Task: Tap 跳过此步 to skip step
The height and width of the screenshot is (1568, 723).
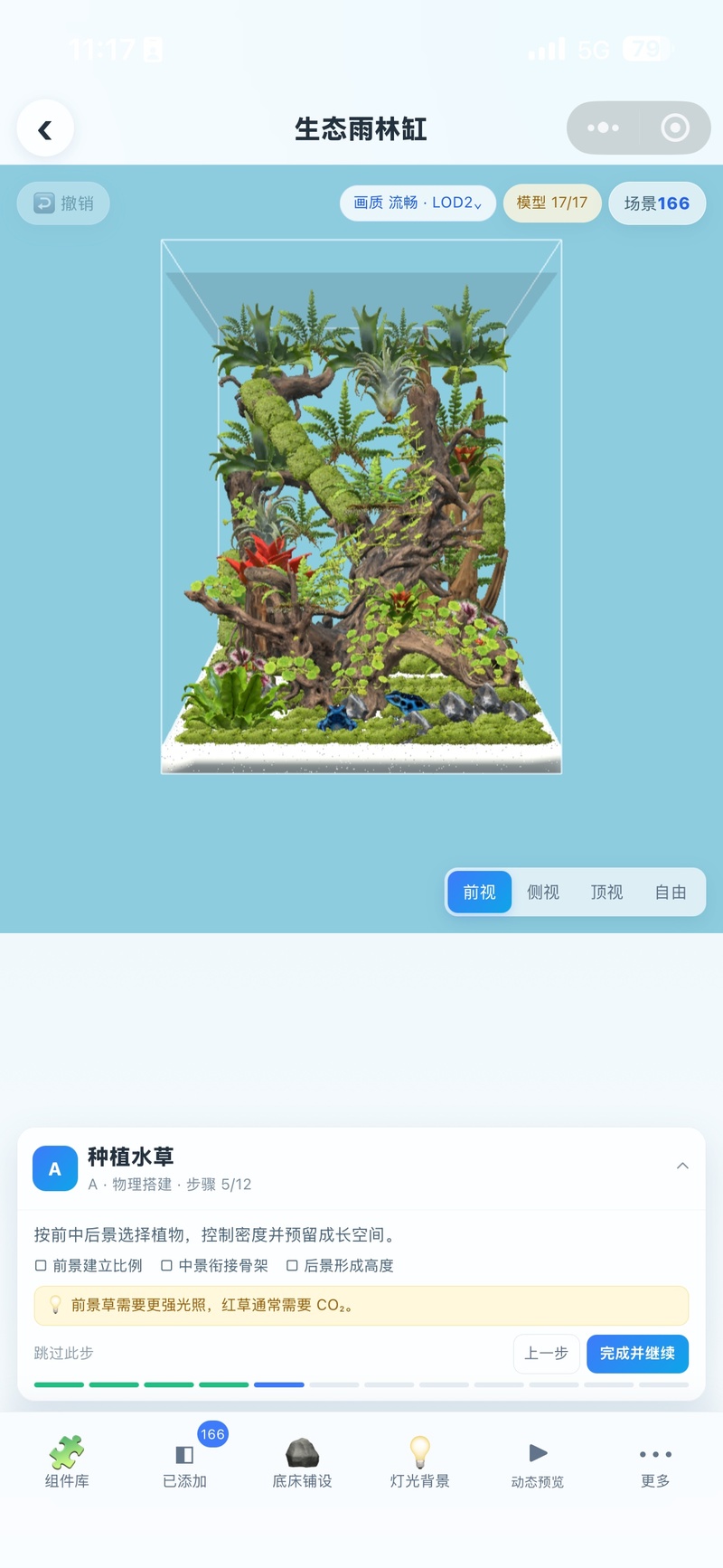Action: pyautogui.click(x=63, y=1353)
